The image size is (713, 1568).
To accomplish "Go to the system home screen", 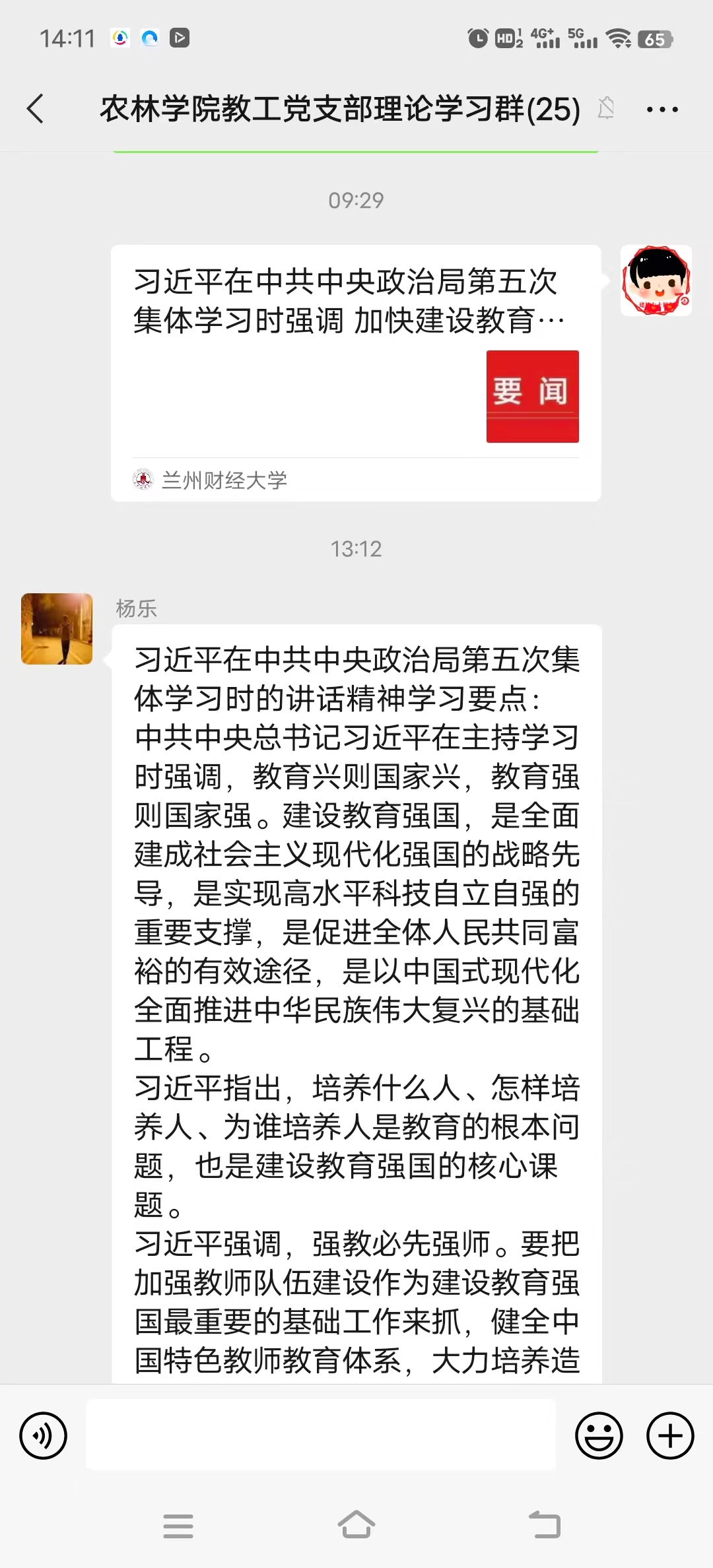I will (356, 1525).
